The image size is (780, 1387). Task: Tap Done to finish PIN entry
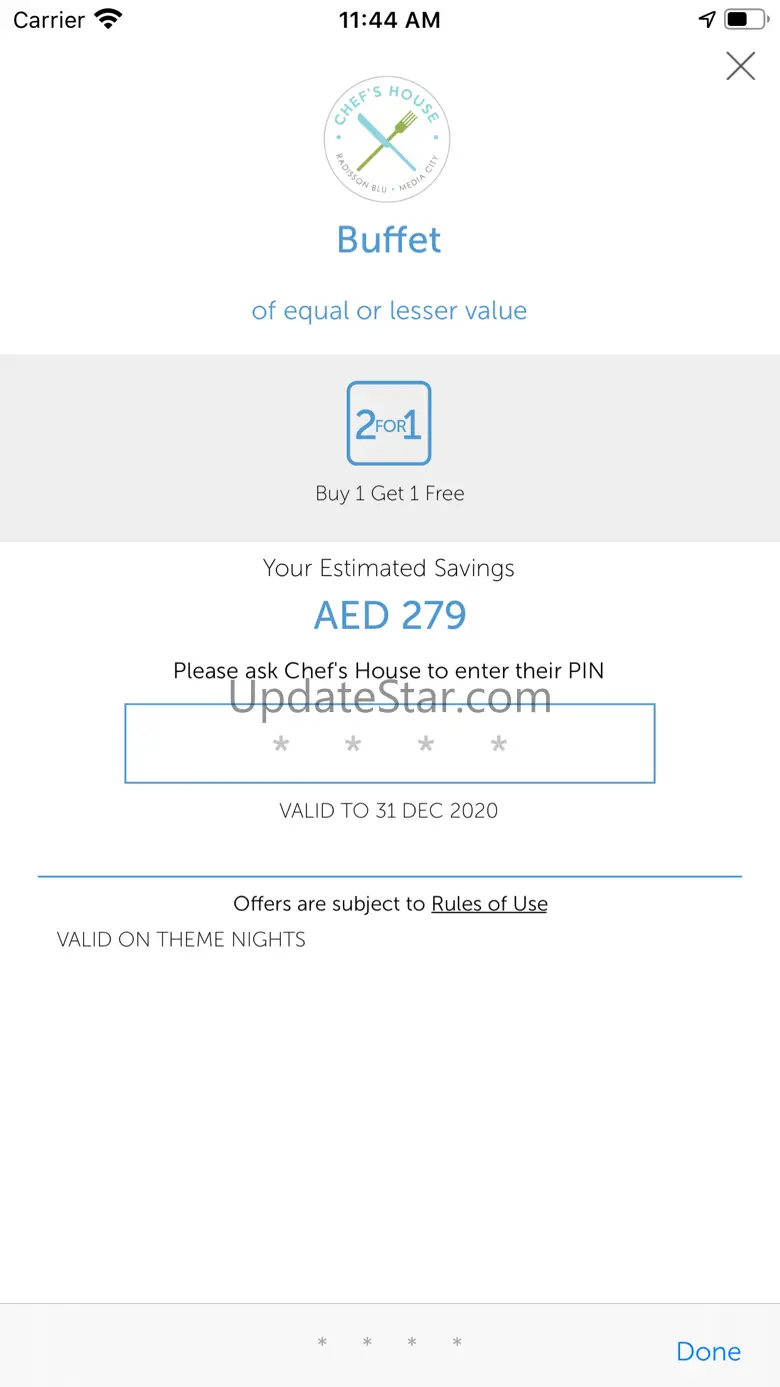pos(708,1351)
